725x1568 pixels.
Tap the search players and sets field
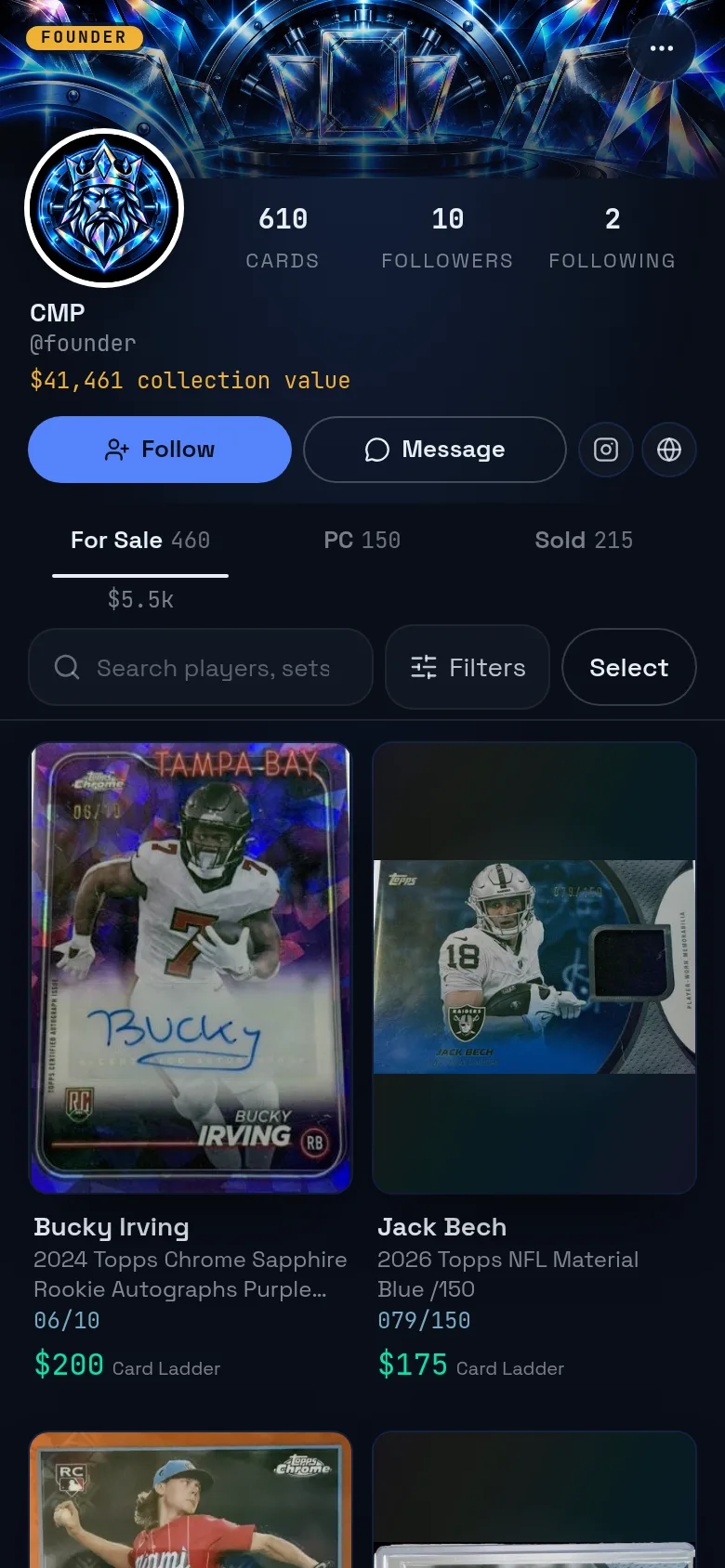(x=201, y=667)
